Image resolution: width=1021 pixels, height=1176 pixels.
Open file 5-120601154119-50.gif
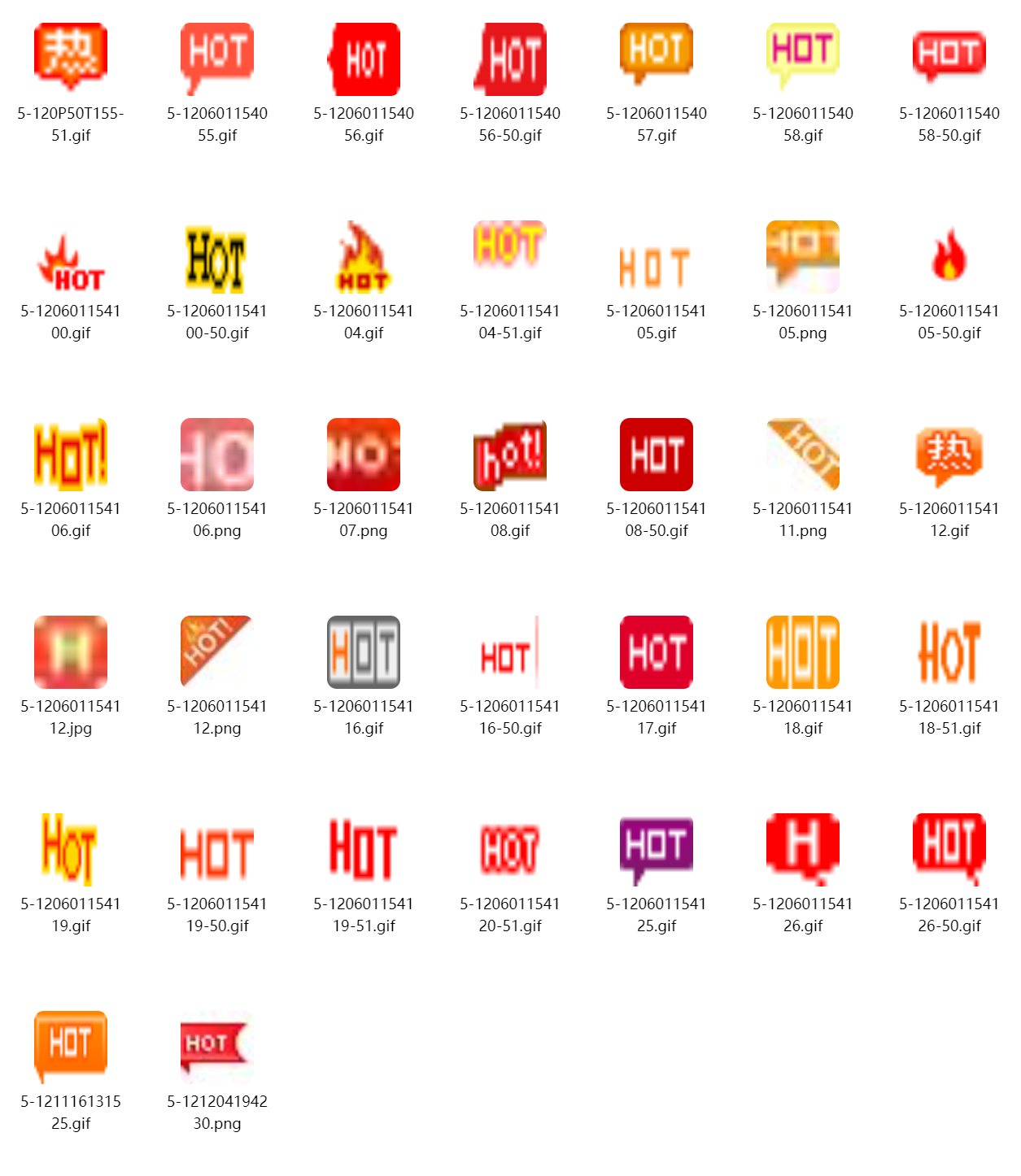pyautogui.click(x=217, y=849)
